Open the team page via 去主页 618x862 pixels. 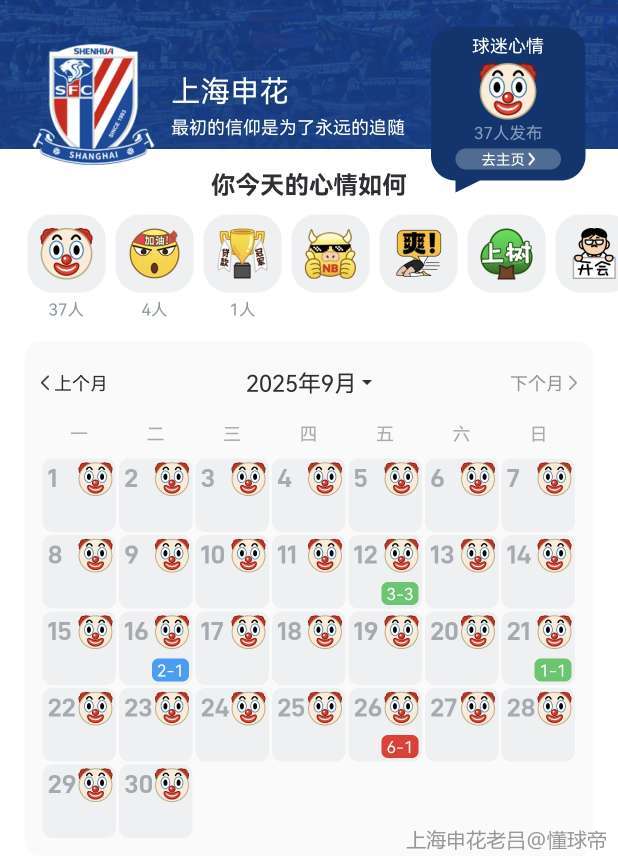[508, 159]
